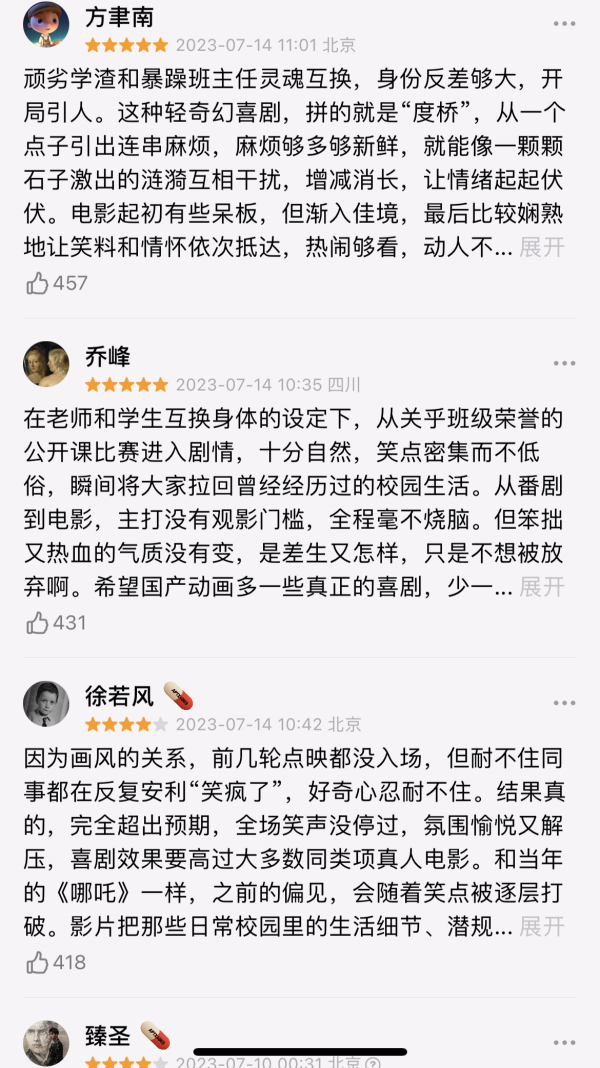Give a thumbs up to 徐若风's review
Image resolution: width=600 pixels, height=1068 pixels.
(39, 962)
